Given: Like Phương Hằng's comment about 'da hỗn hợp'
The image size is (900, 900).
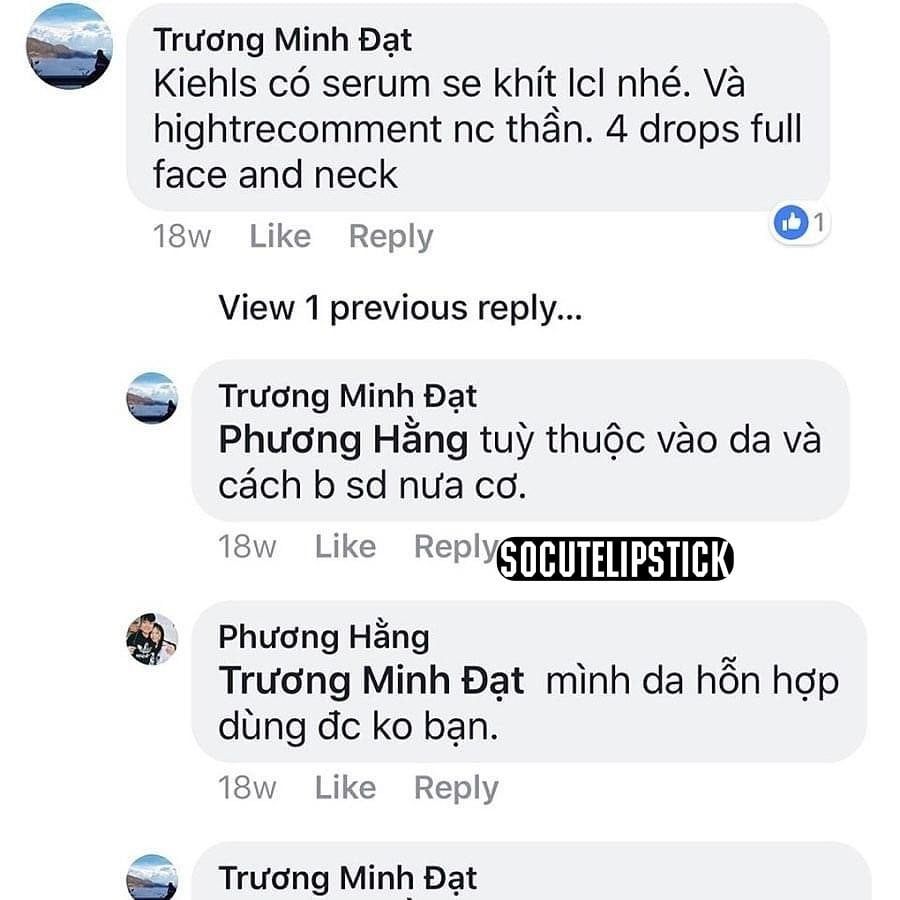Looking at the screenshot, I should (x=345, y=787).
